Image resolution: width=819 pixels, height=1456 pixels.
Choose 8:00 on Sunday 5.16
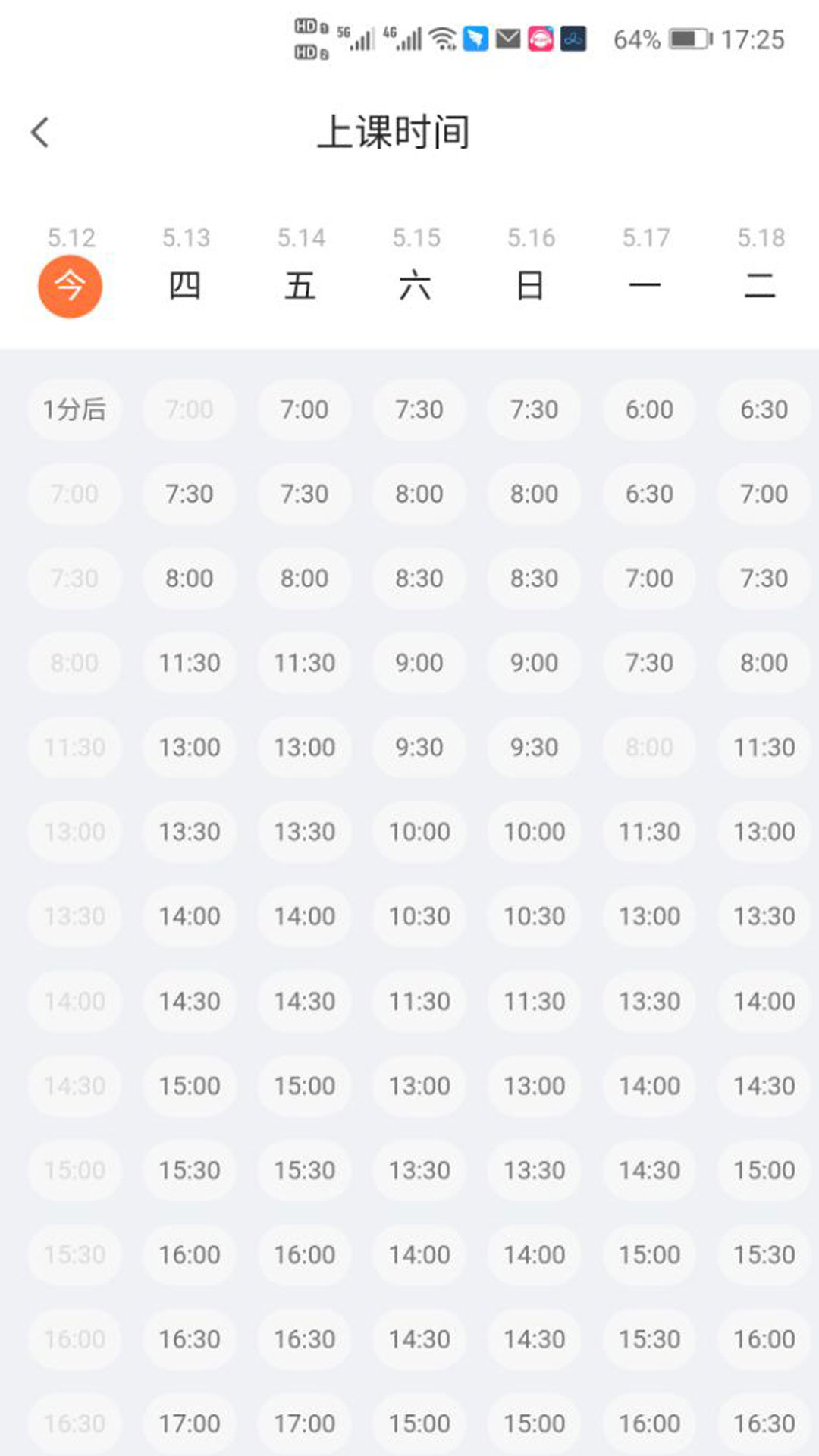pyautogui.click(x=534, y=494)
